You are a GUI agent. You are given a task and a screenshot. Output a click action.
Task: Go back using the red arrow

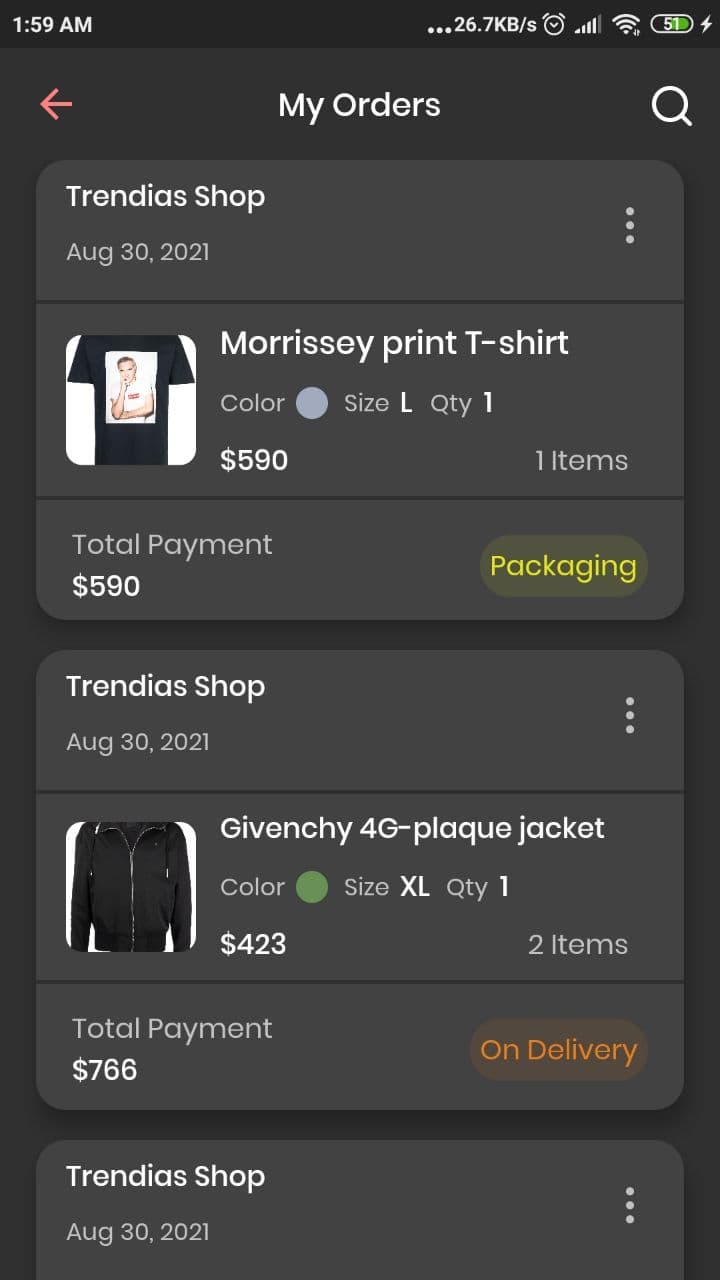(56, 104)
